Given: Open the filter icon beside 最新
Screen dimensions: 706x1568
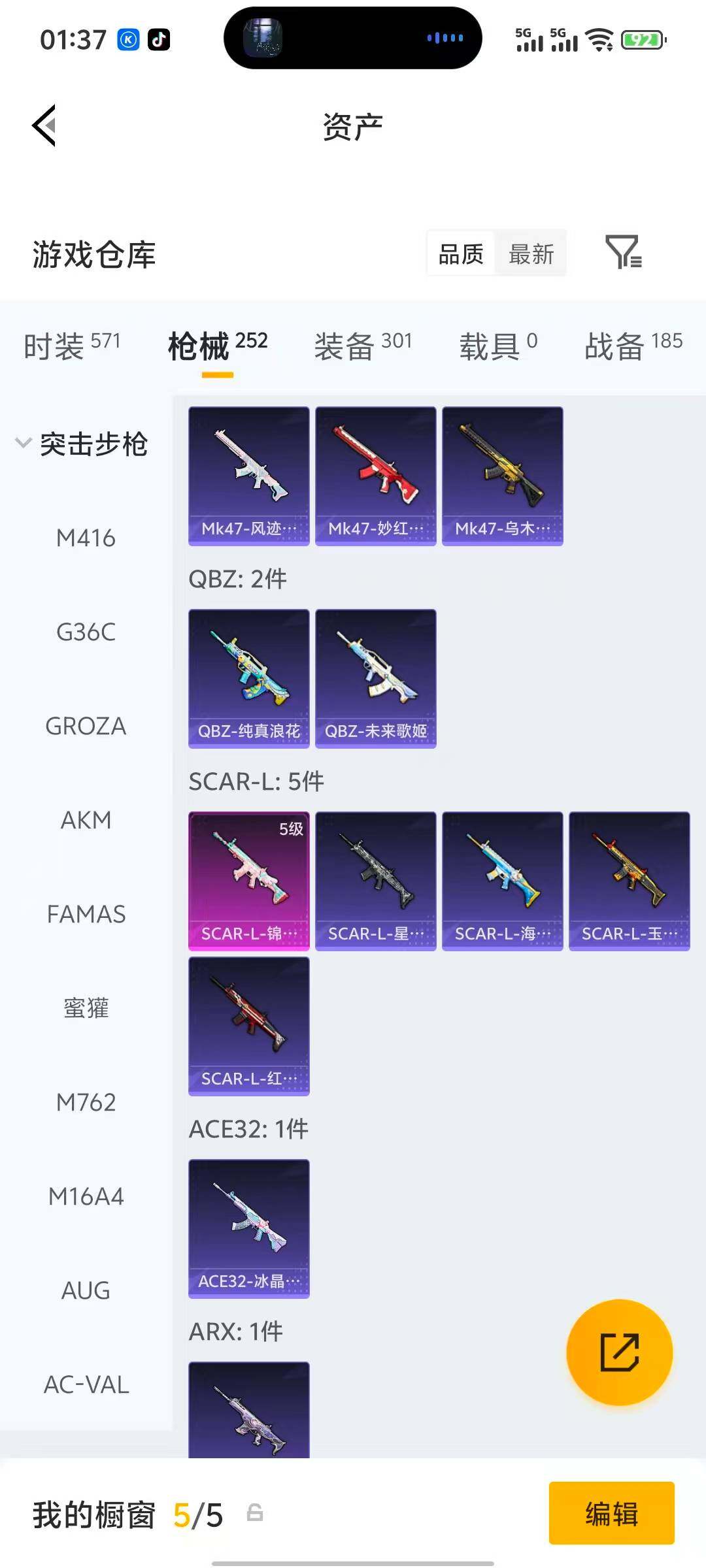Looking at the screenshot, I should click(623, 253).
